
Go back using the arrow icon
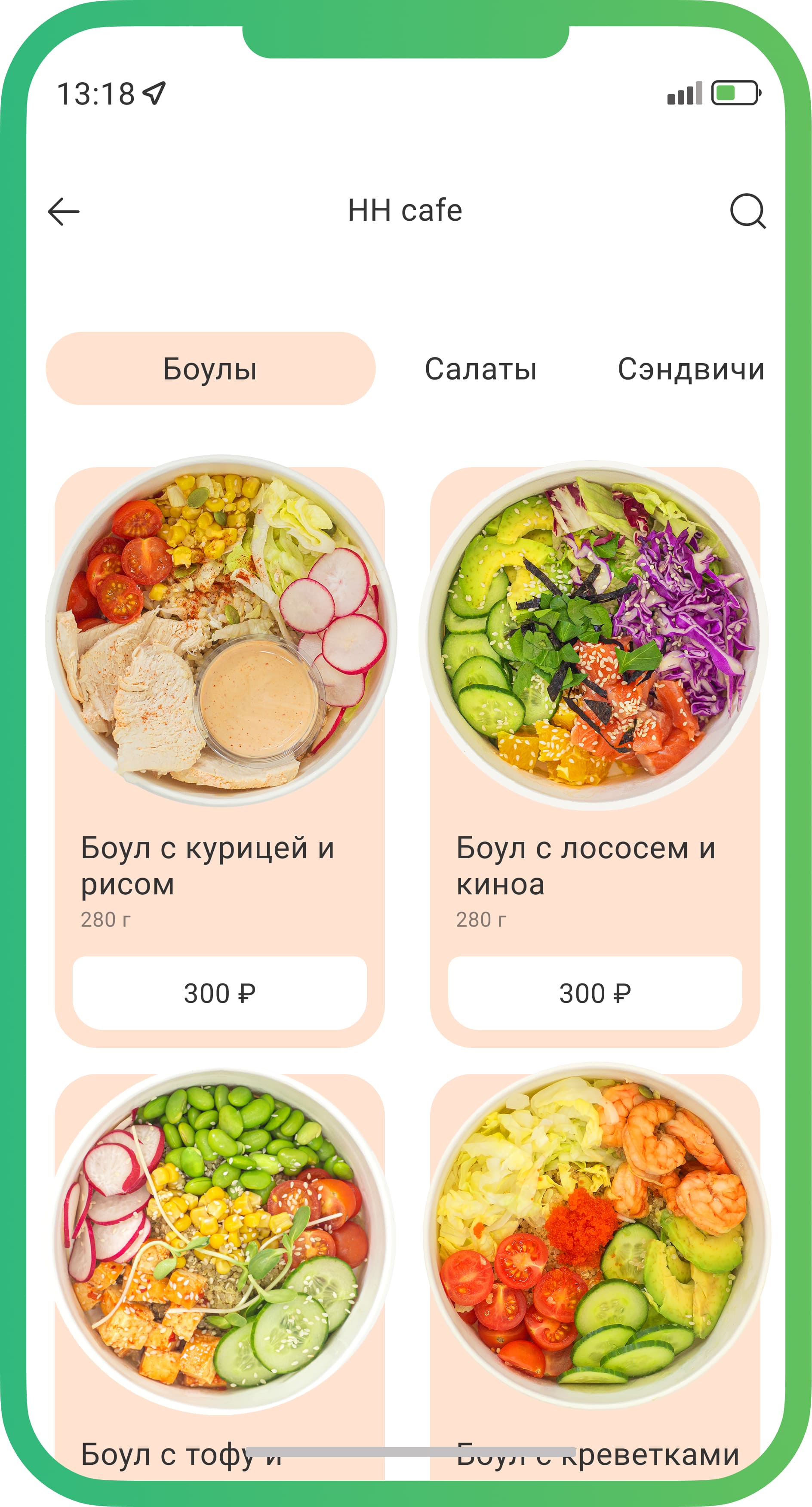pos(63,211)
